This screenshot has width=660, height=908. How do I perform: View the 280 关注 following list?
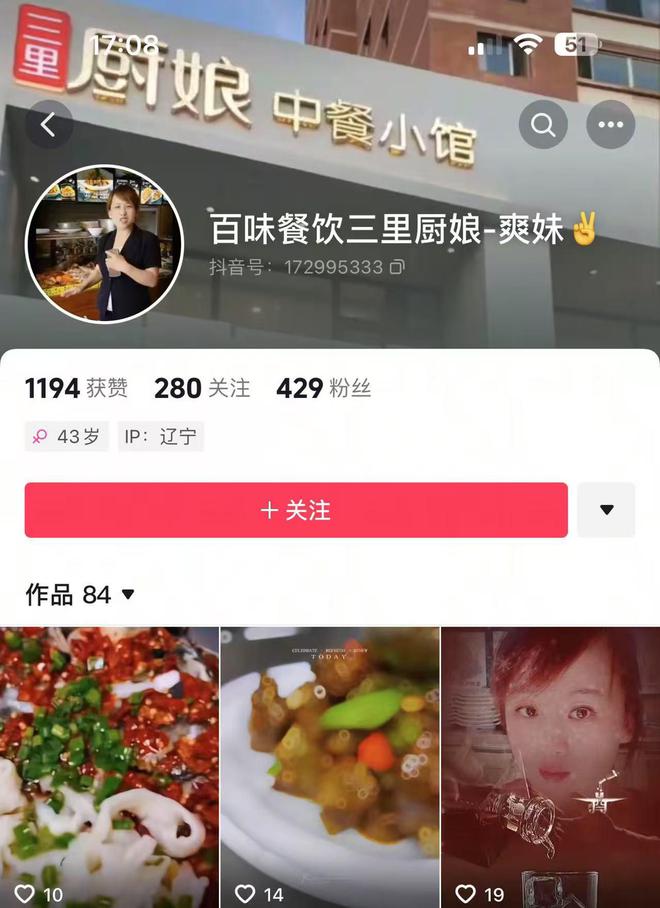tap(202, 389)
